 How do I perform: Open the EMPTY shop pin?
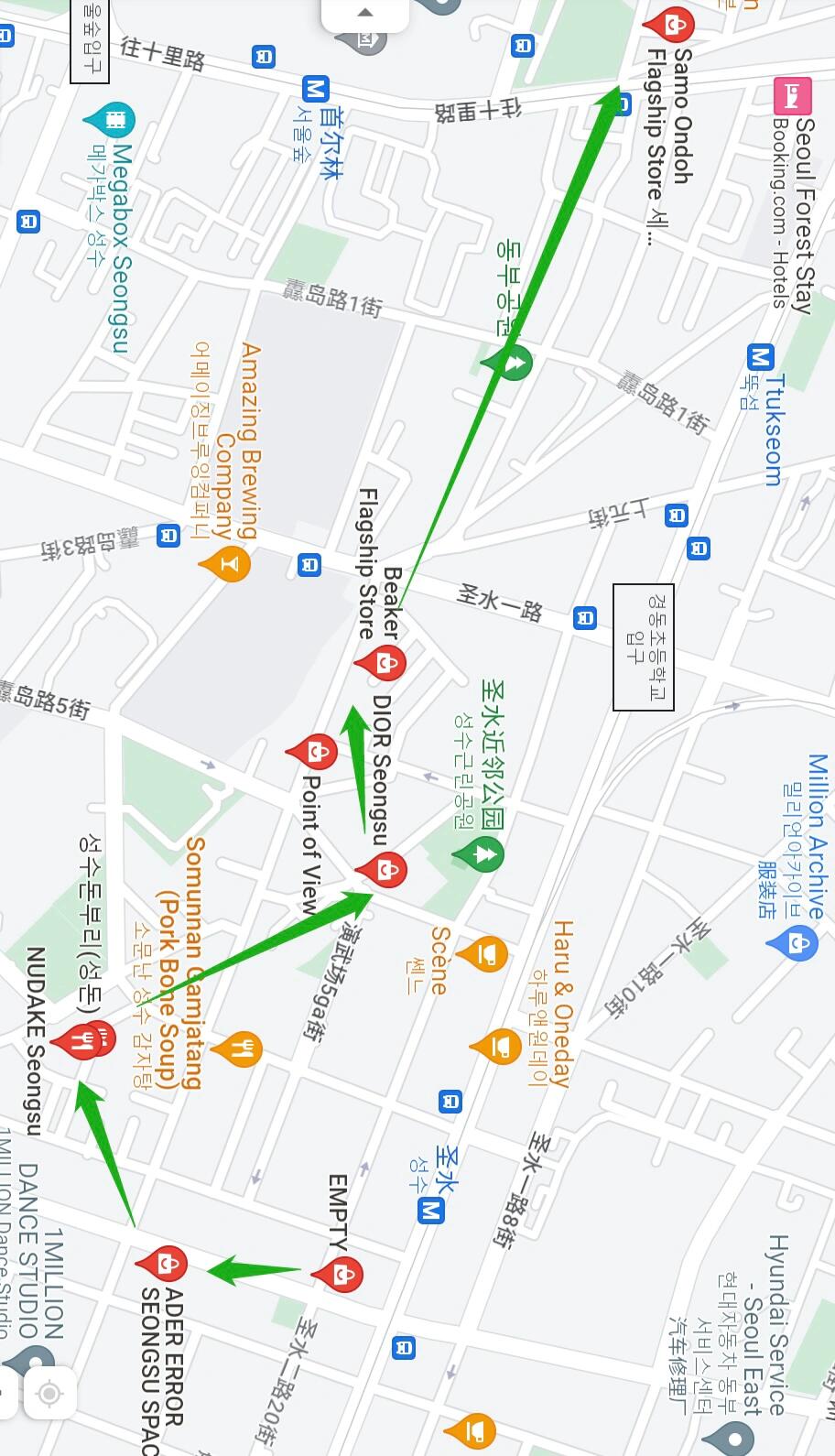343,1273
